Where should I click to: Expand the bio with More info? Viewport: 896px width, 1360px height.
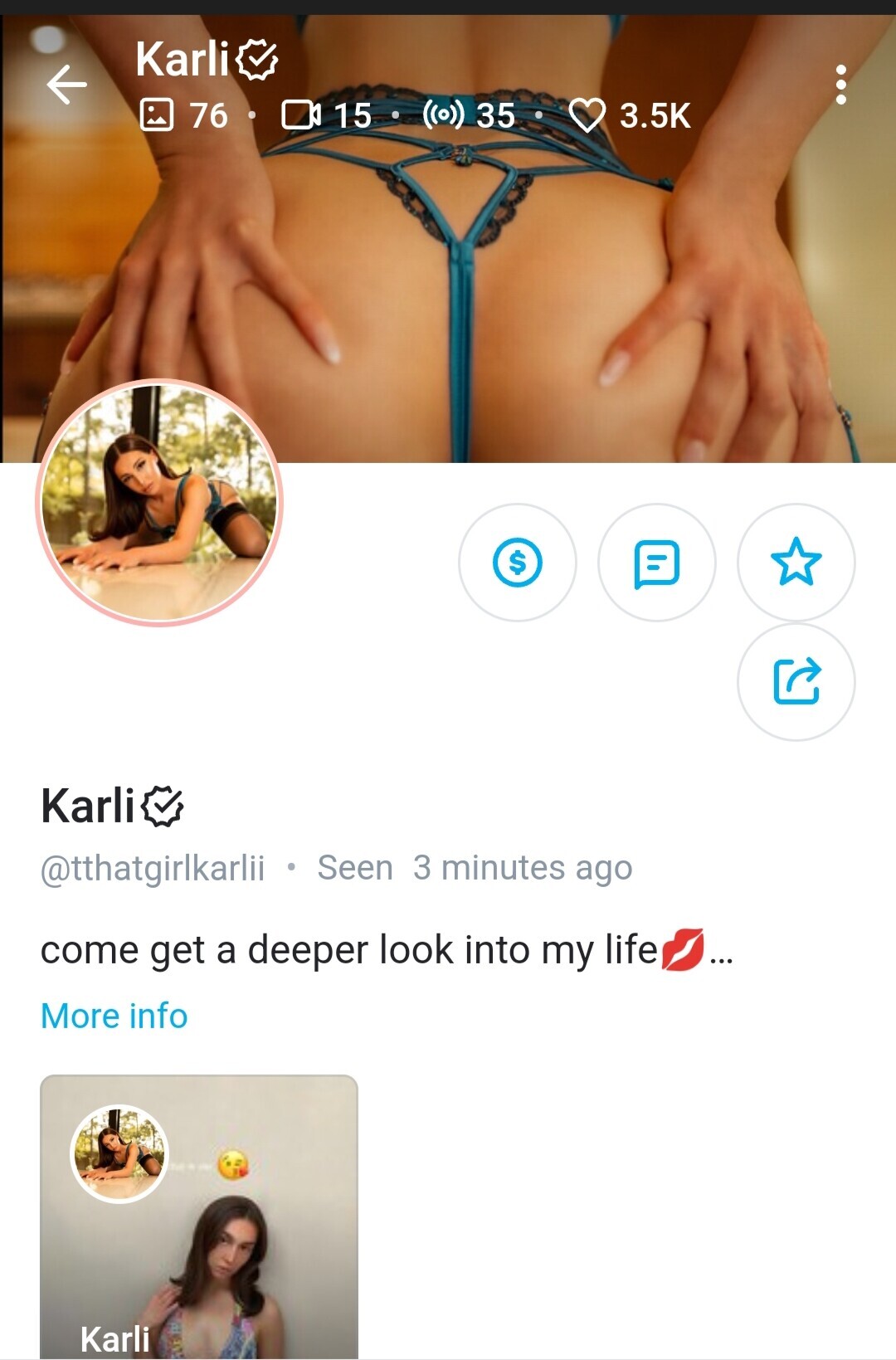(114, 1016)
